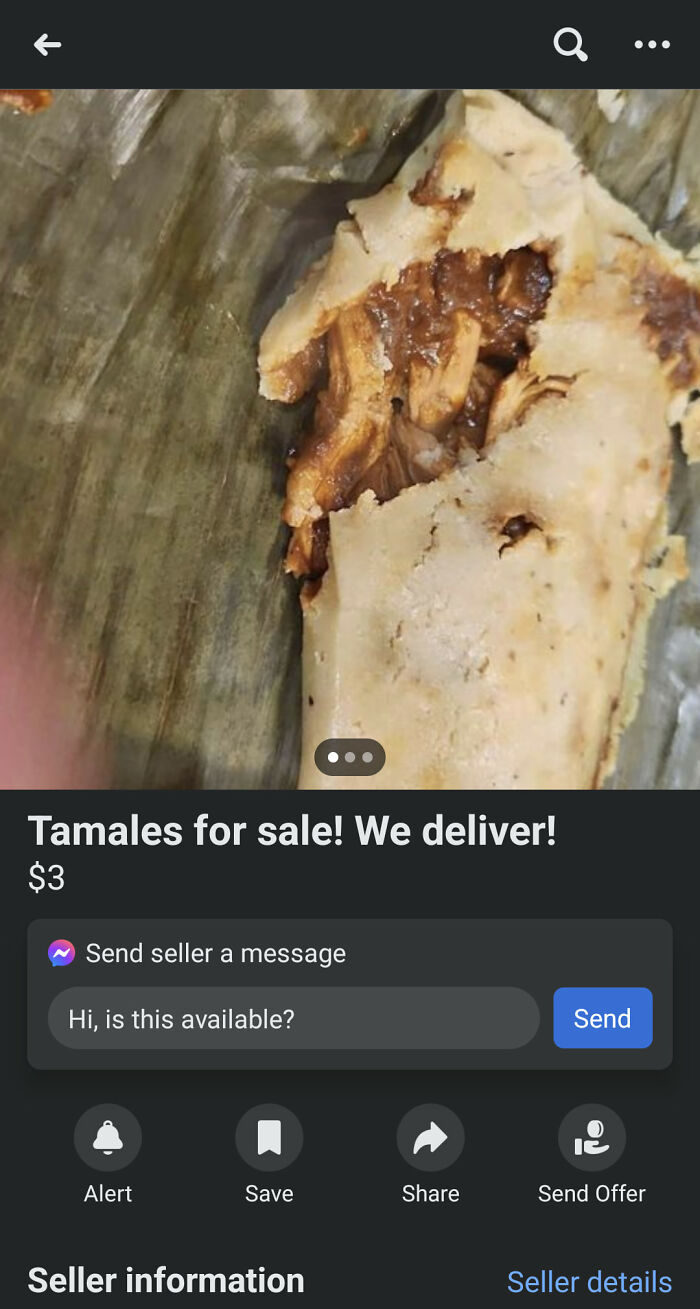Tap the photo page indicator dots
Viewport: 700px width, 1309px height.
(x=350, y=757)
